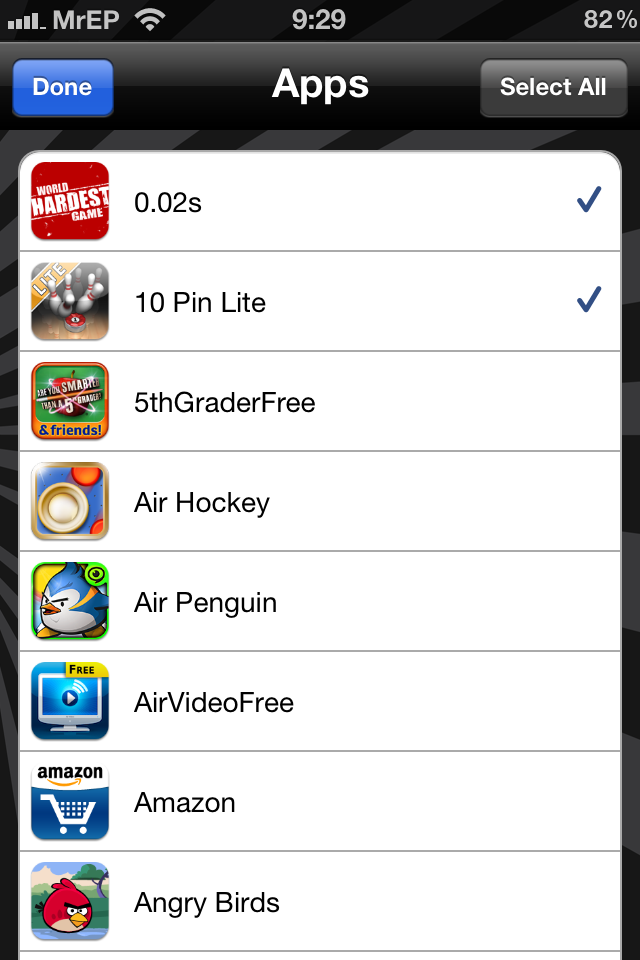
Task: Mark AirVideoFree as selected
Action: click(x=320, y=702)
